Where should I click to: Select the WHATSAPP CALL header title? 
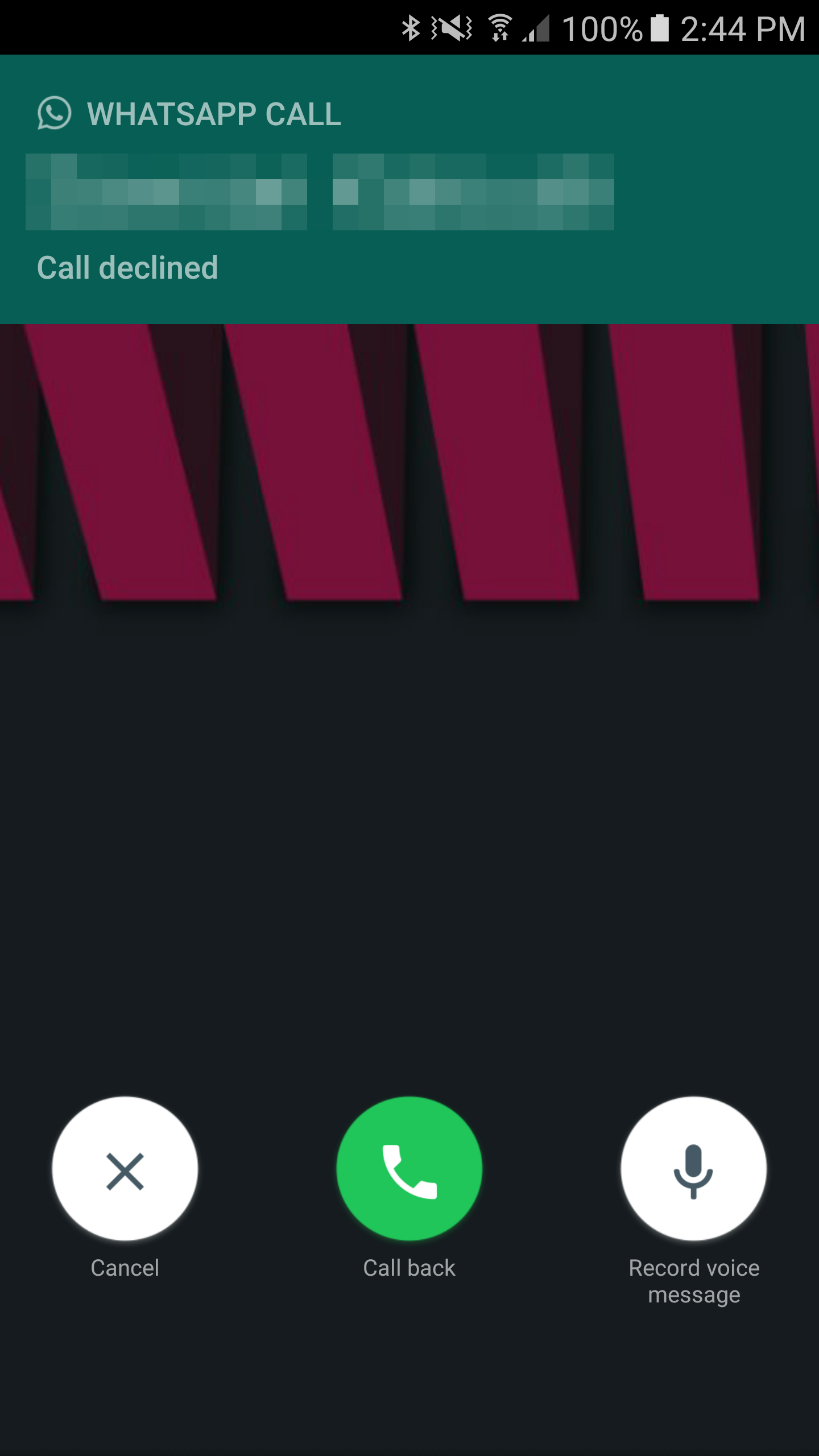coord(213,115)
